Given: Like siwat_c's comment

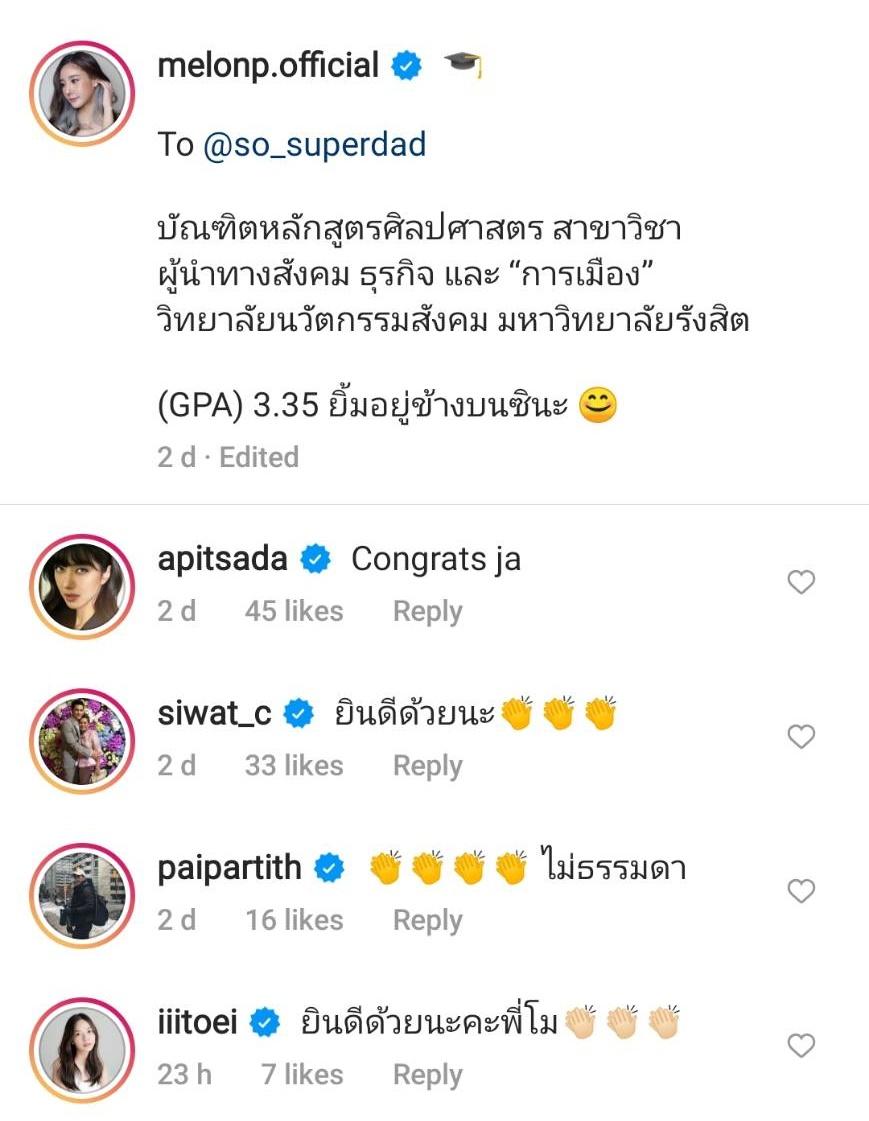Looking at the screenshot, I should (x=801, y=737).
